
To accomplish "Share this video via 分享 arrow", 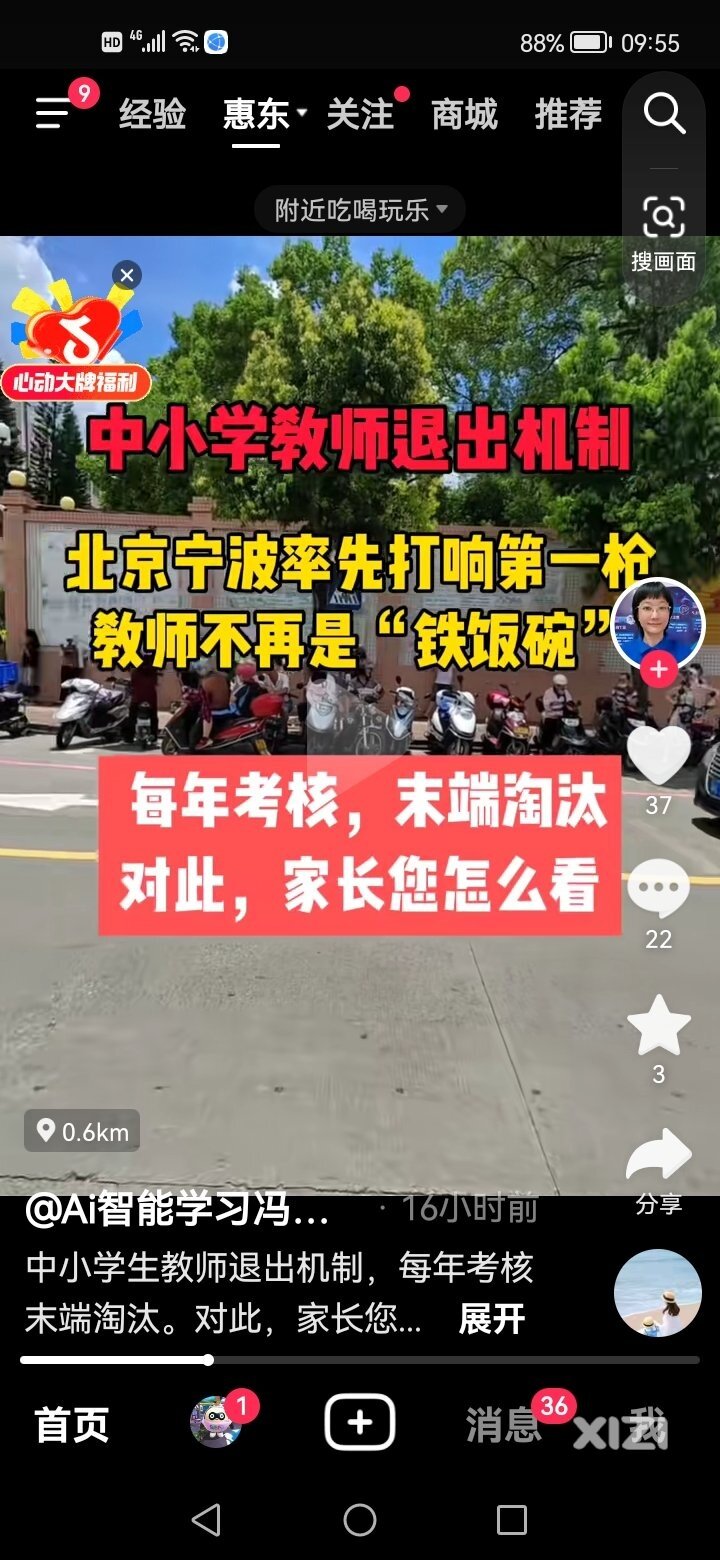I will (658, 1158).
